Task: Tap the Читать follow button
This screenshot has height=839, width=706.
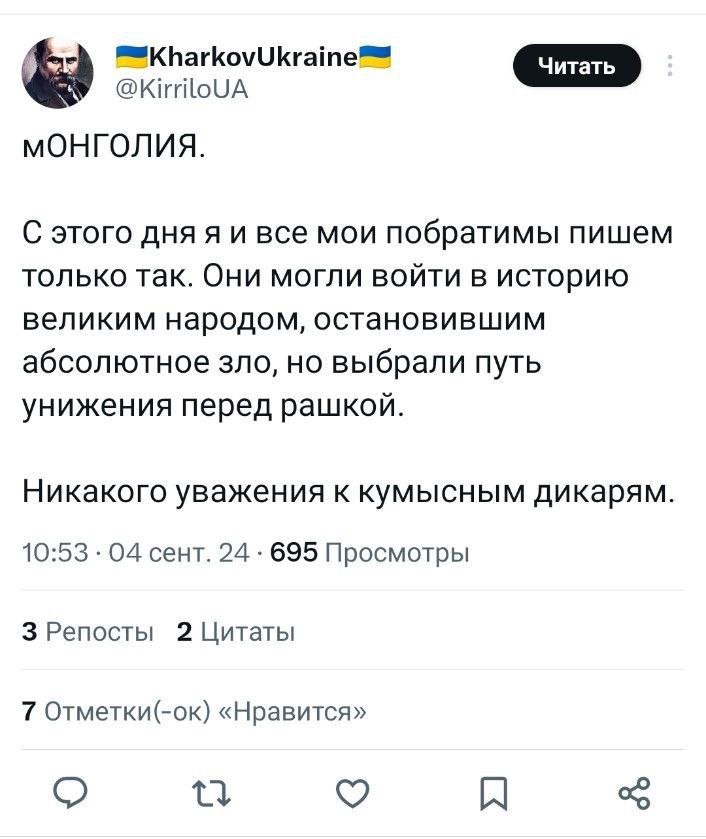Action: 576,67
